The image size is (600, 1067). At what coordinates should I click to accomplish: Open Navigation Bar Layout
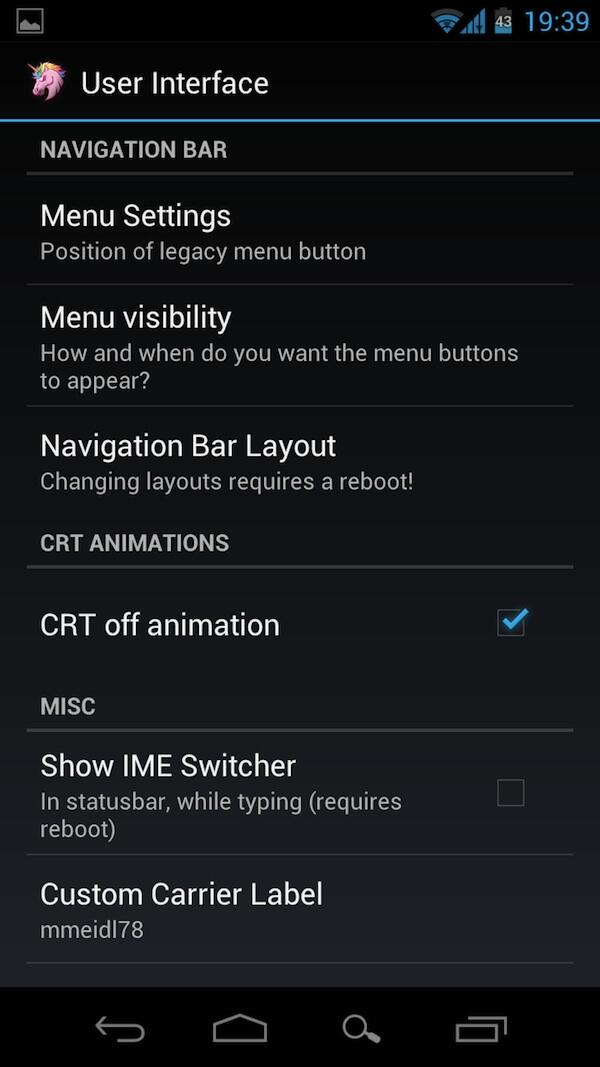tap(300, 461)
